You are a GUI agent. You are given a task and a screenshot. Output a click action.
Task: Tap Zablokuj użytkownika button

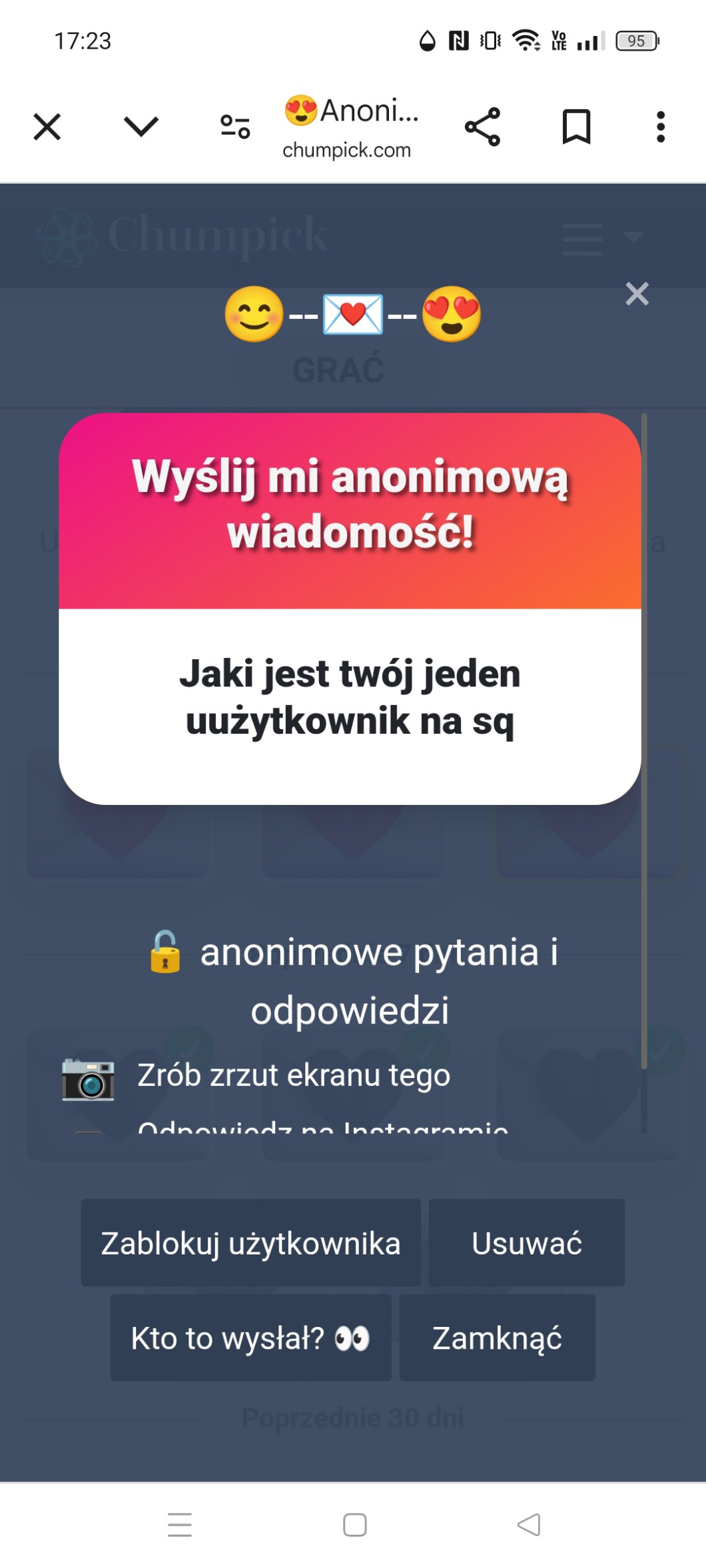coord(250,1242)
